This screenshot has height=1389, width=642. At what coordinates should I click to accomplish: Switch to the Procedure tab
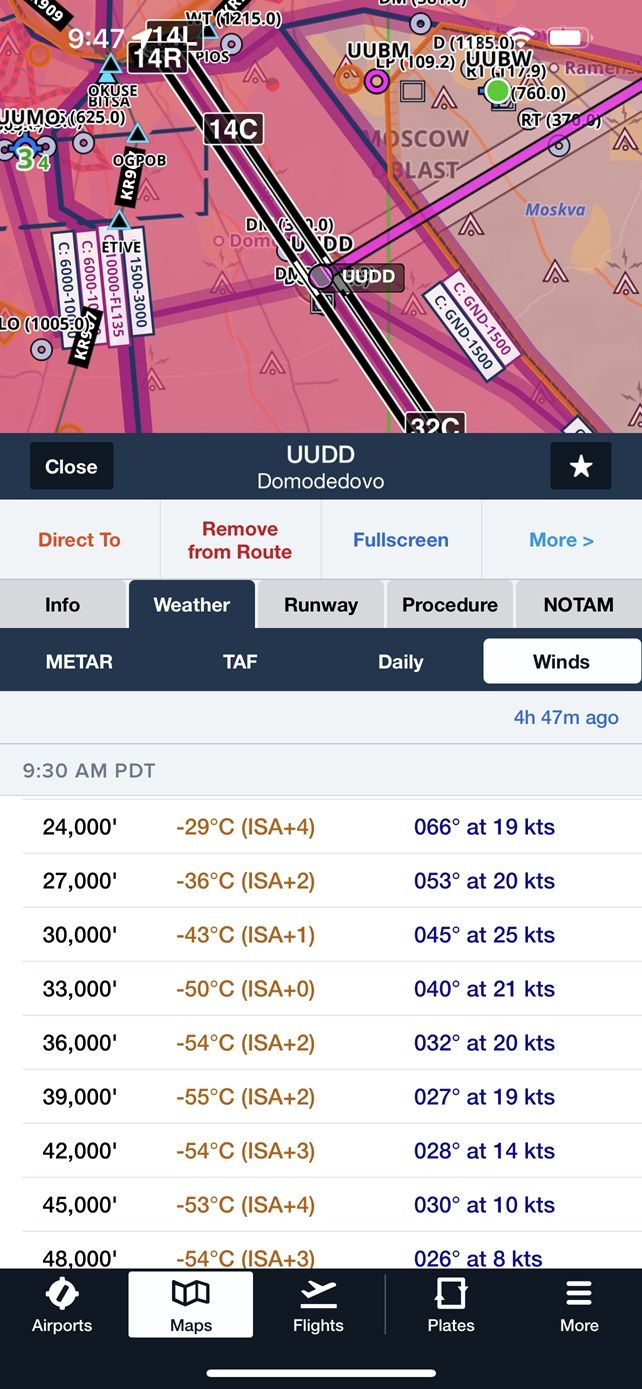(x=449, y=605)
